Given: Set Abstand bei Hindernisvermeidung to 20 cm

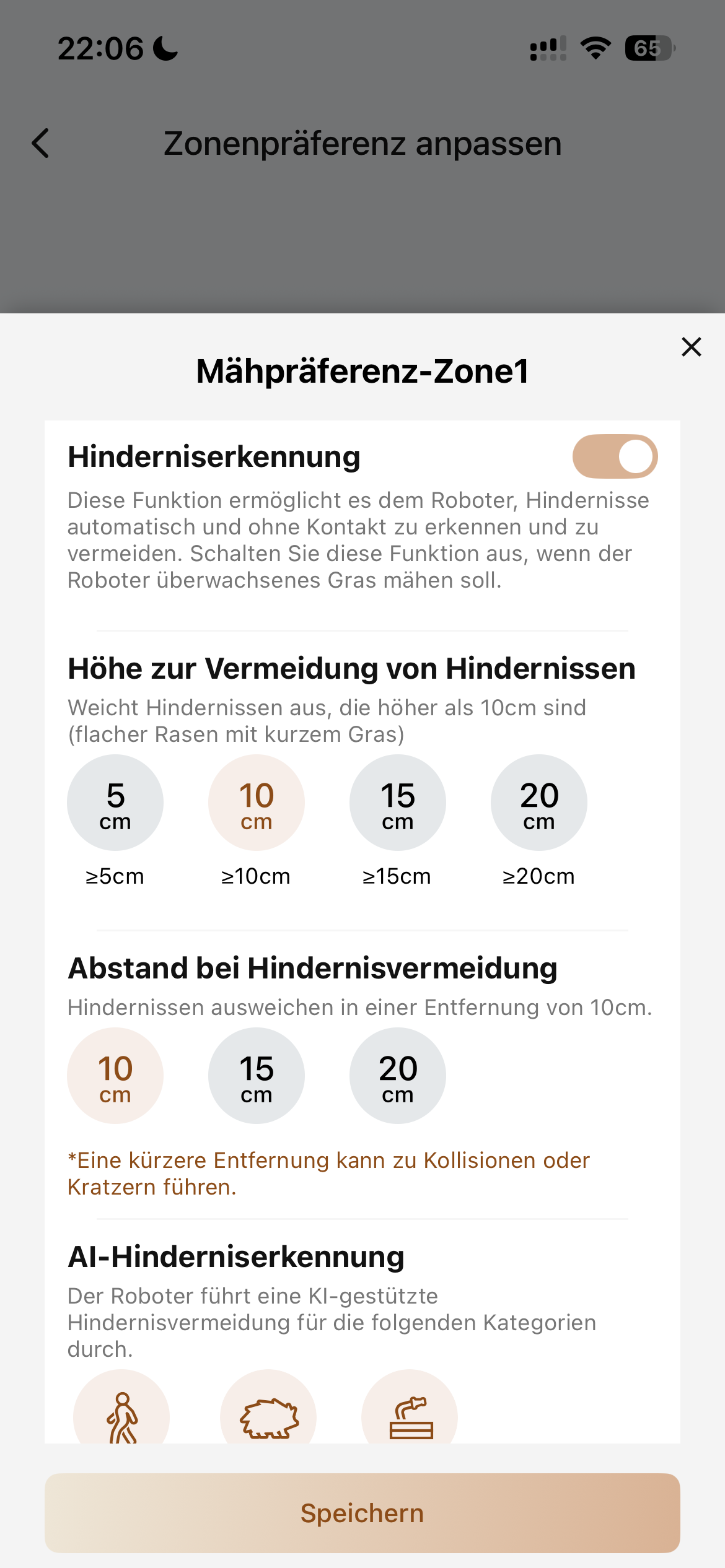Looking at the screenshot, I should [x=398, y=1076].
